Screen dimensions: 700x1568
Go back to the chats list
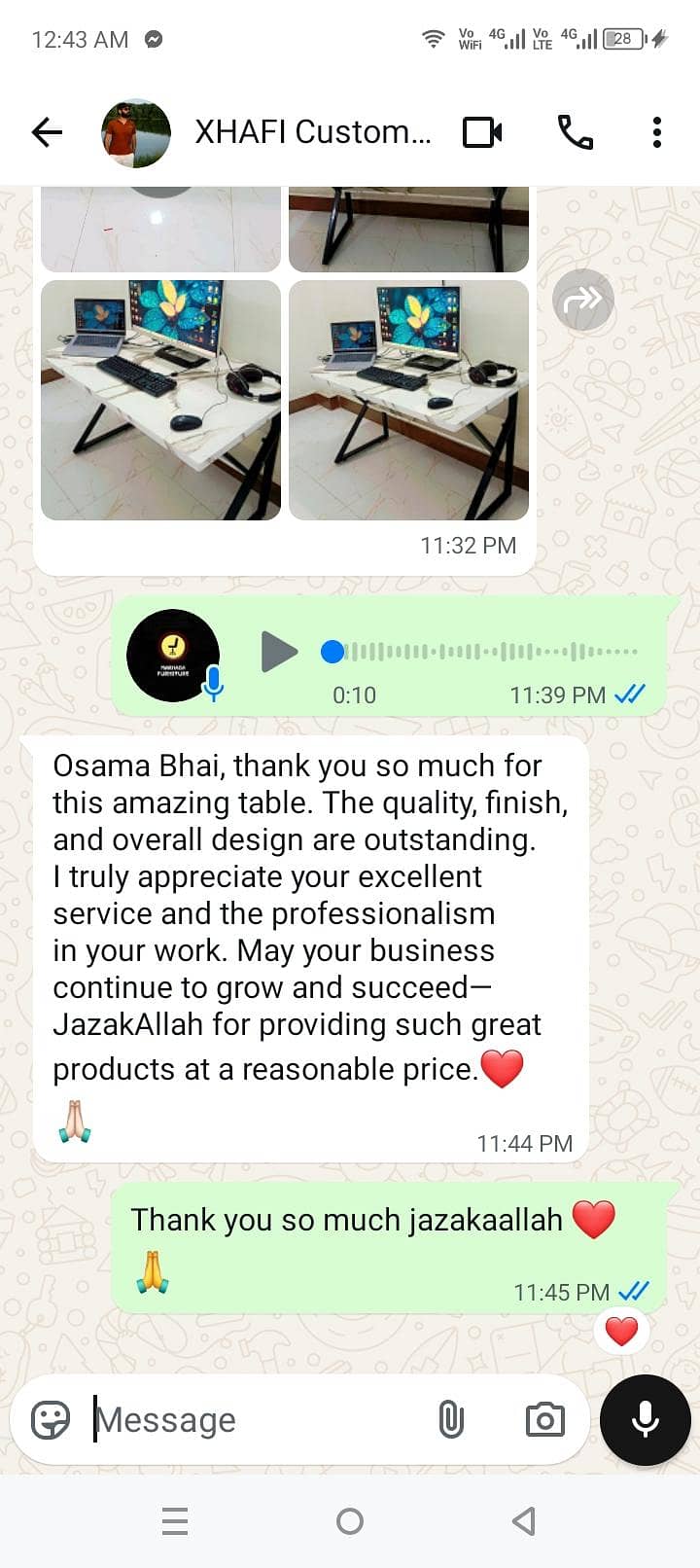pos(47,132)
